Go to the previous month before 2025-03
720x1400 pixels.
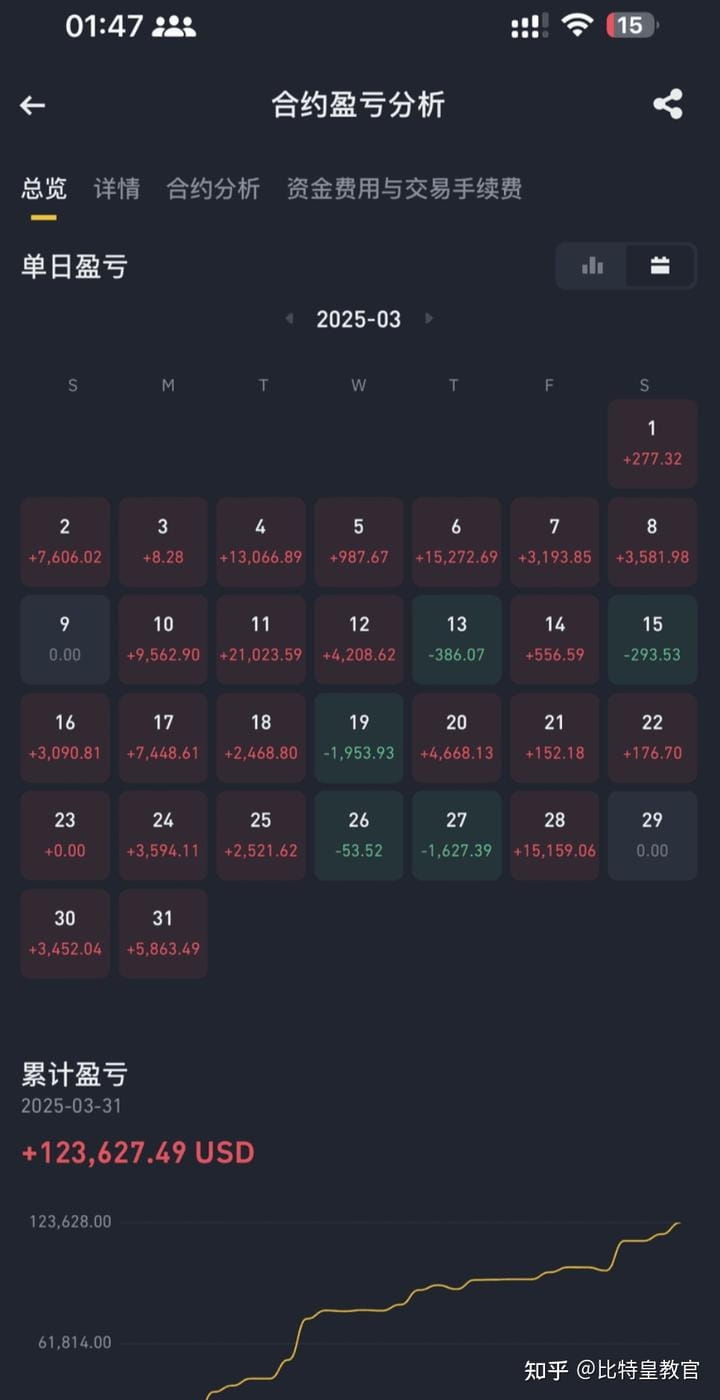pyautogui.click(x=289, y=319)
